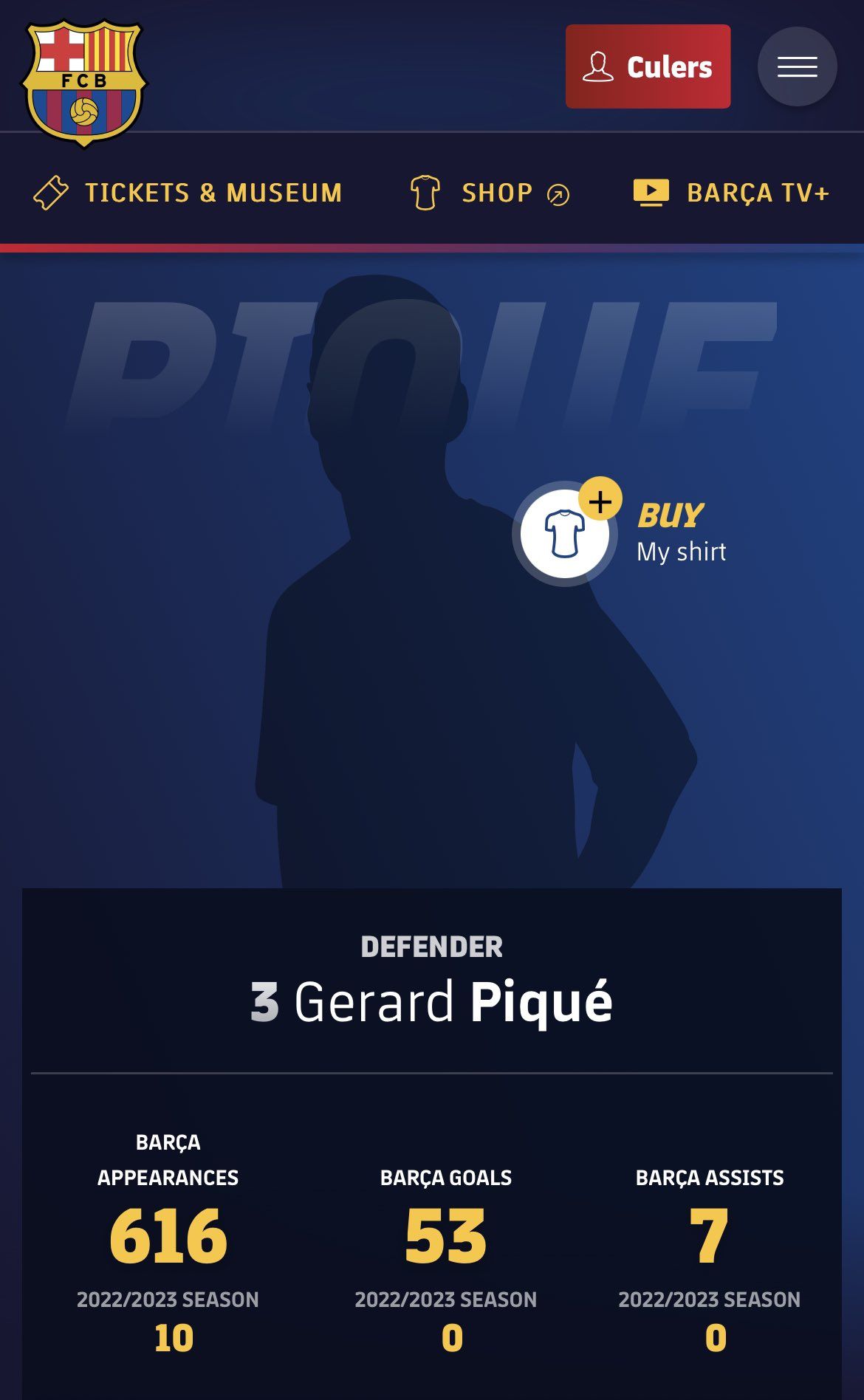Open the Culers account button
864x1400 pixels.
[648, 66]
